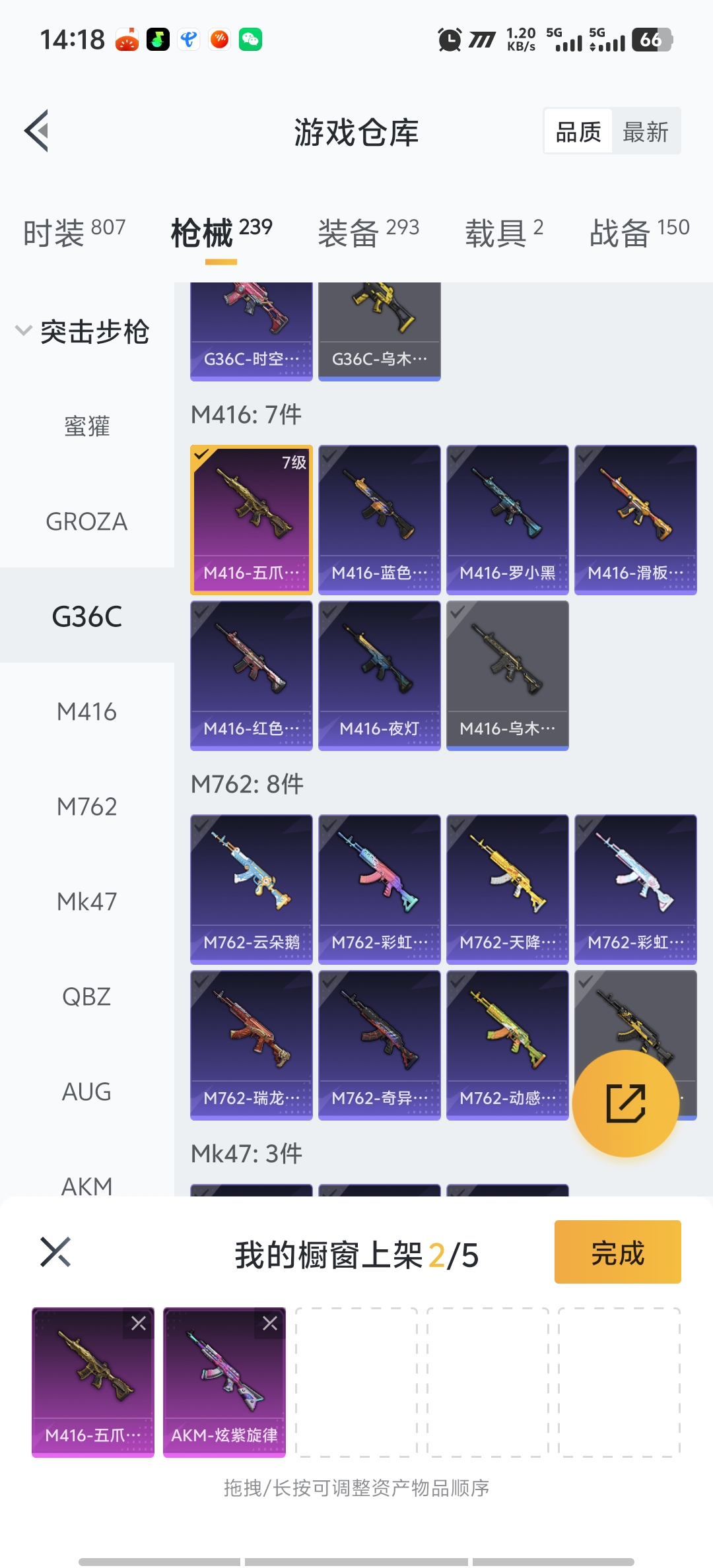Image resolution: width=713 pixels, height=1568 pixels.
Task: Sort items by 最新
Action: (x=645, y=132)
